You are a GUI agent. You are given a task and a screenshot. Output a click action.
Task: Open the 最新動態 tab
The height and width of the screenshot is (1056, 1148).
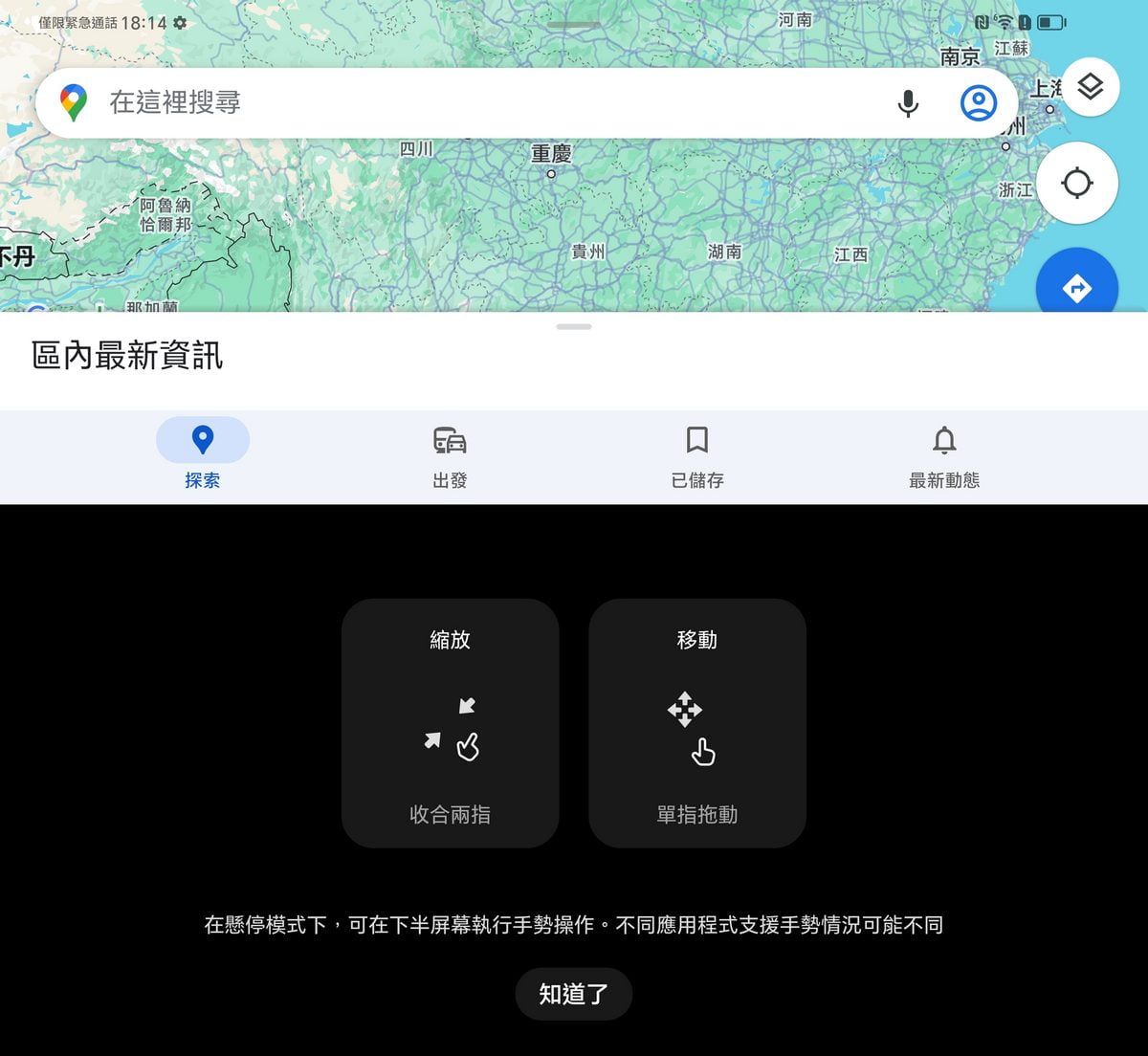pyautogui.click(x=944, y=455)
